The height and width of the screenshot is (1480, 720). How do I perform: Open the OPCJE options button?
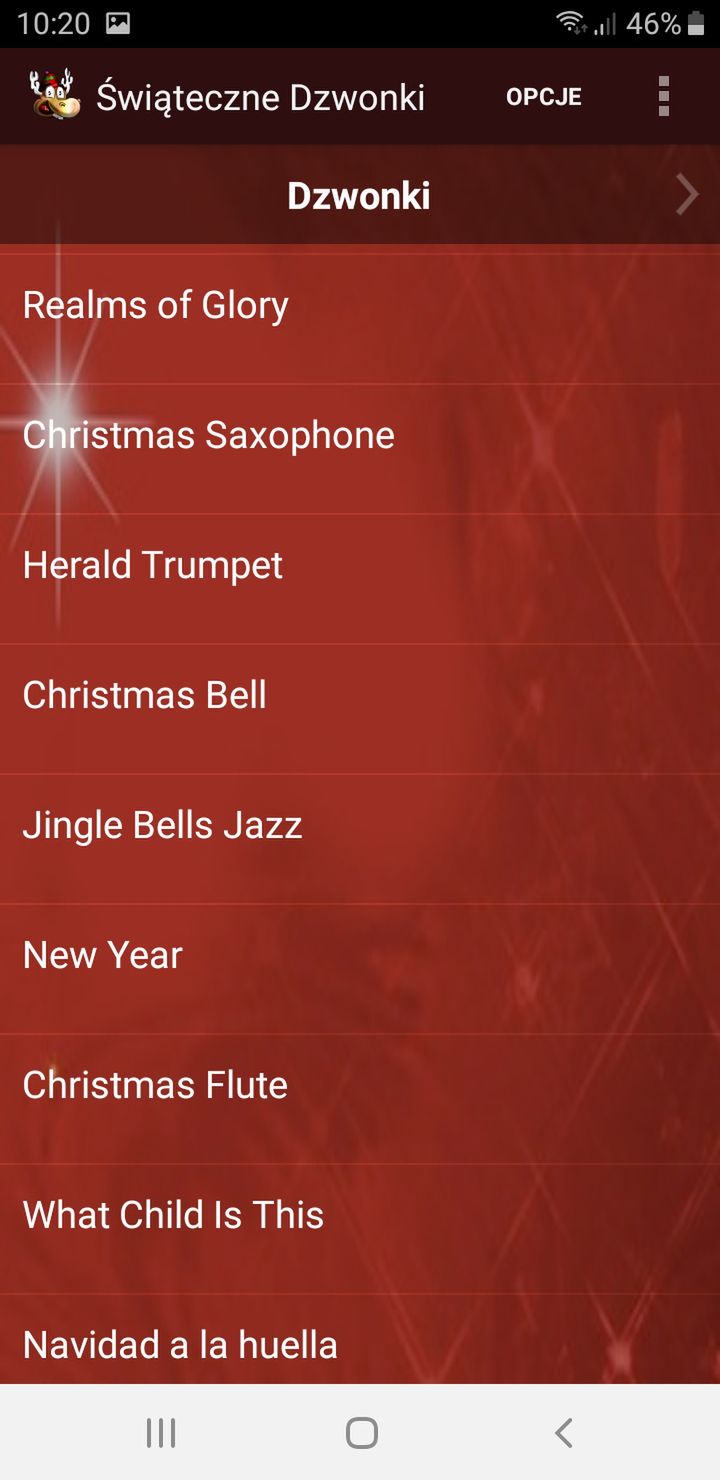click(x=544, y=97)
